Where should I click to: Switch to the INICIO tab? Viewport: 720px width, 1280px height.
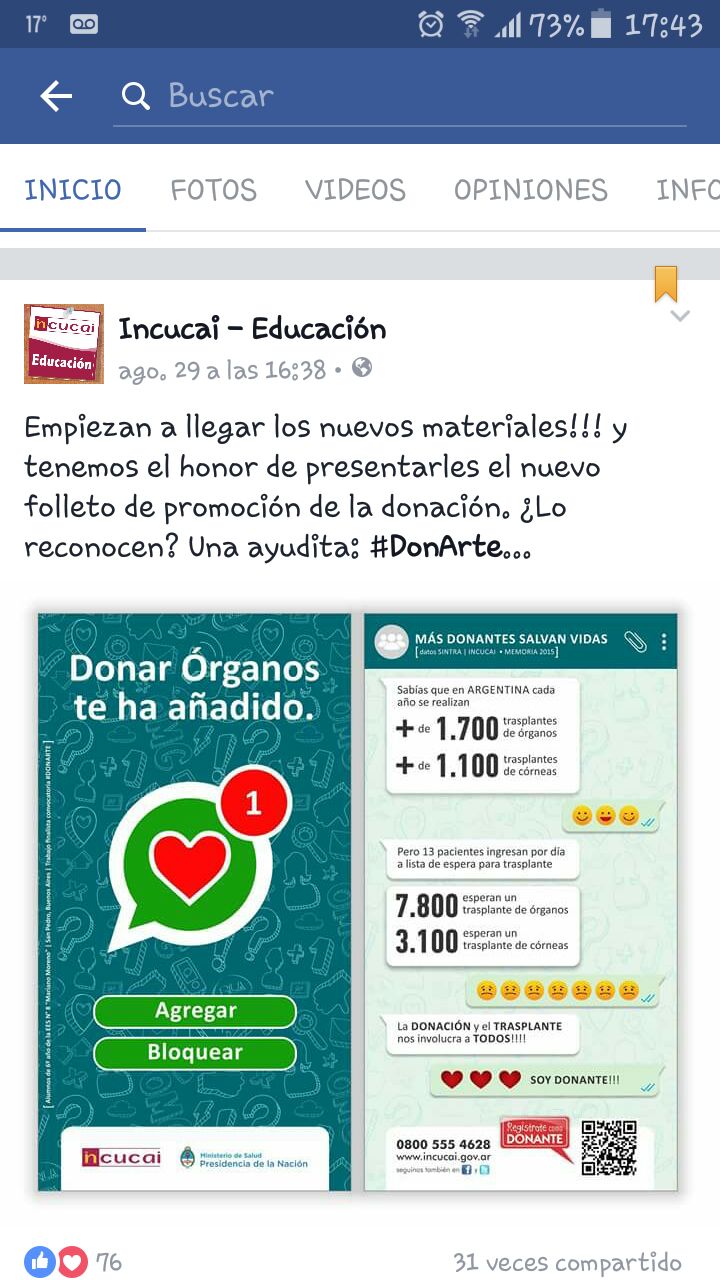point(73,190)
